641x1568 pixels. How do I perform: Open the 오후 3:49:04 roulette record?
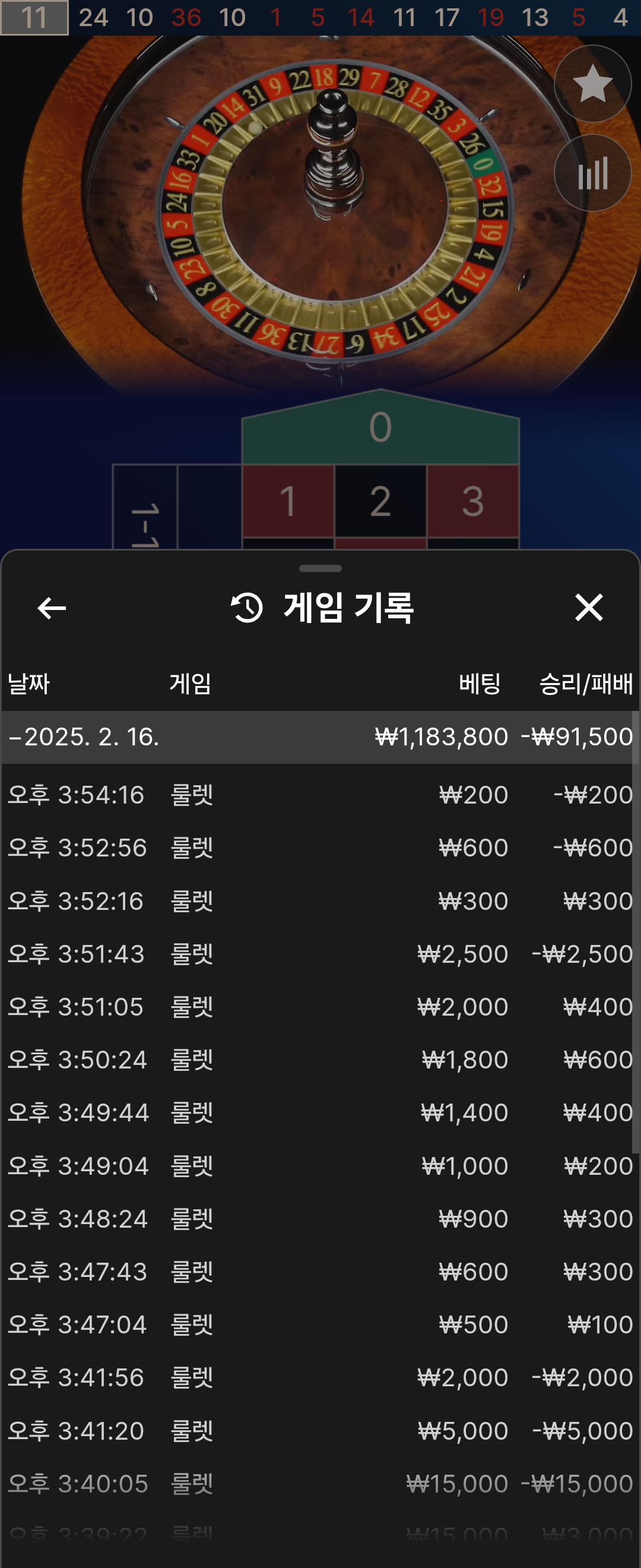320,1166
